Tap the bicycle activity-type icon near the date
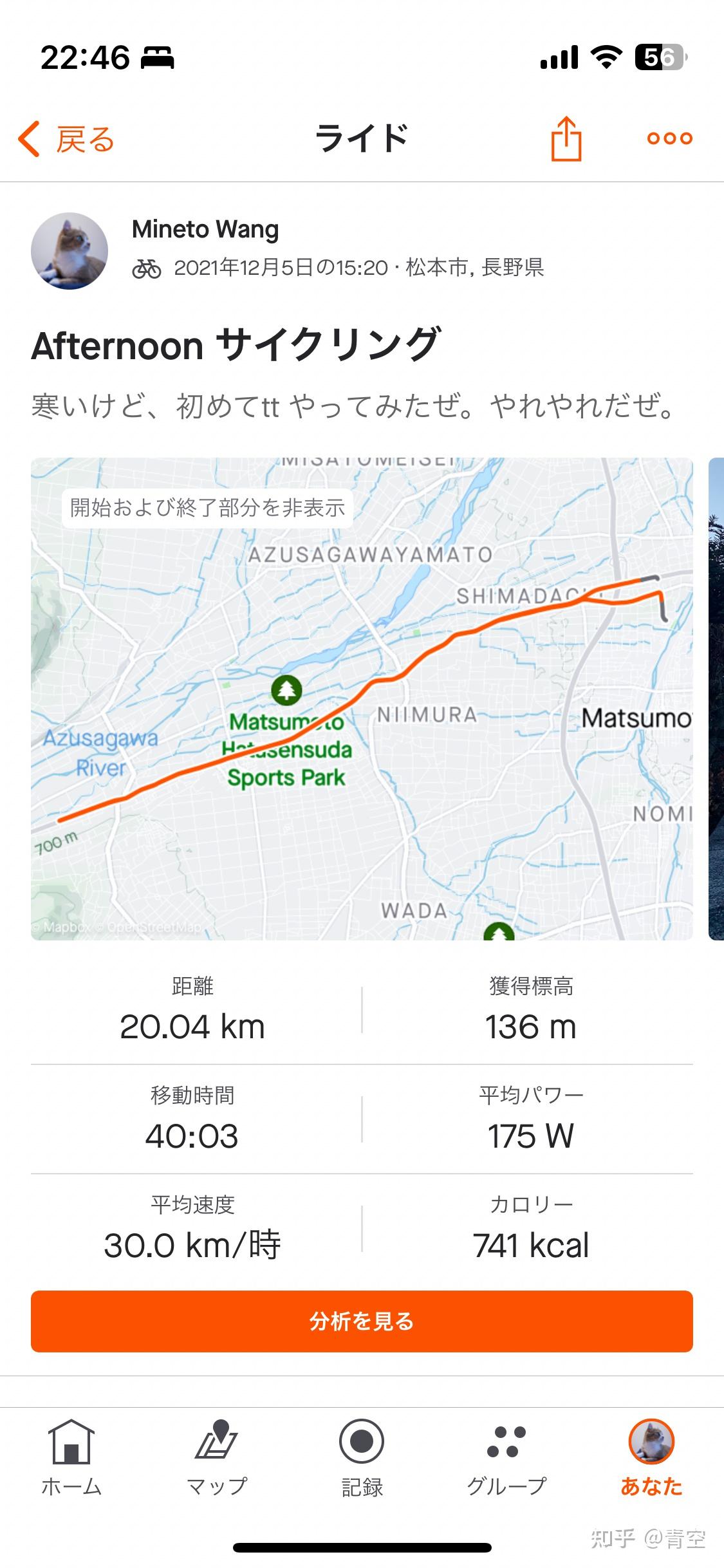The width and height of the screenshot is (724, 1568). [x=146, y=268]
